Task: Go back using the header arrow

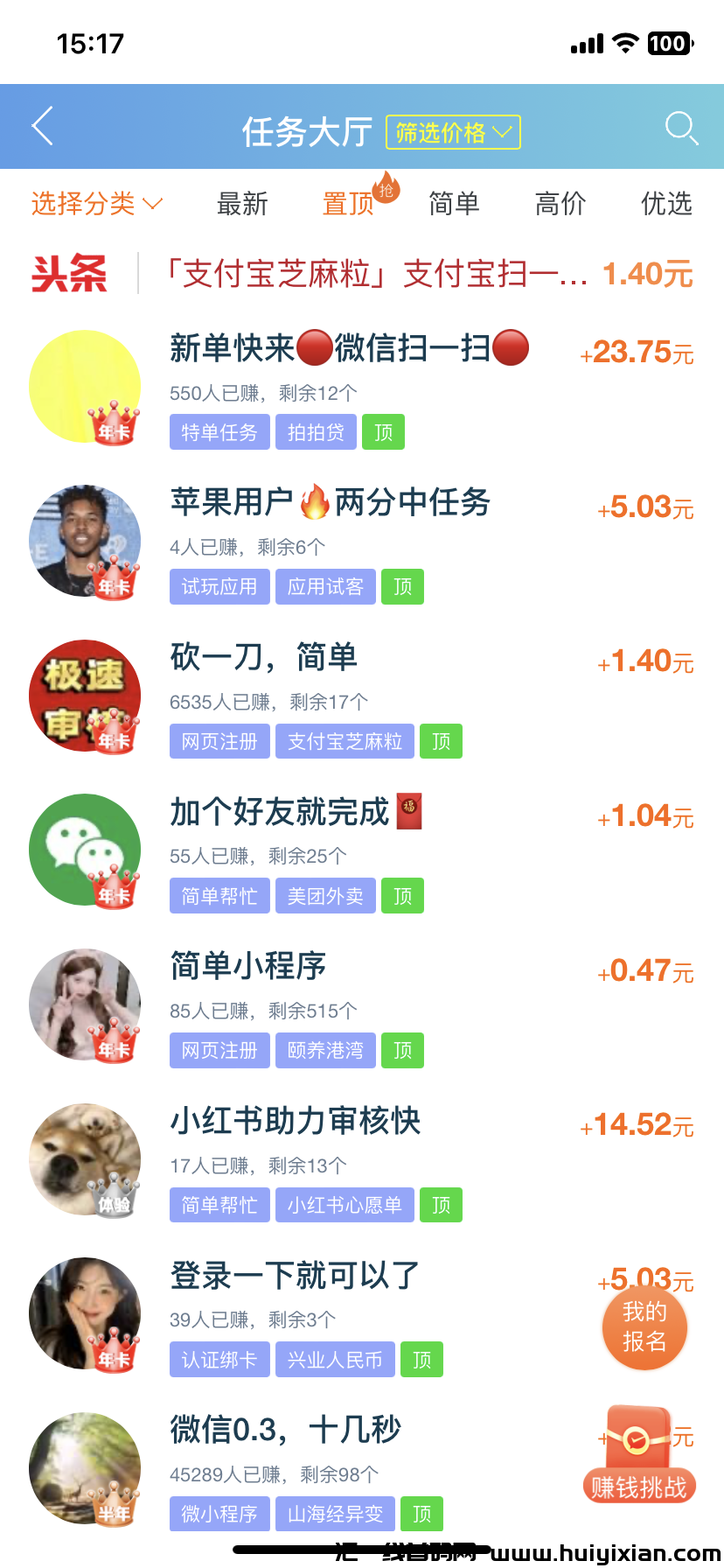Action: point(43,127)
